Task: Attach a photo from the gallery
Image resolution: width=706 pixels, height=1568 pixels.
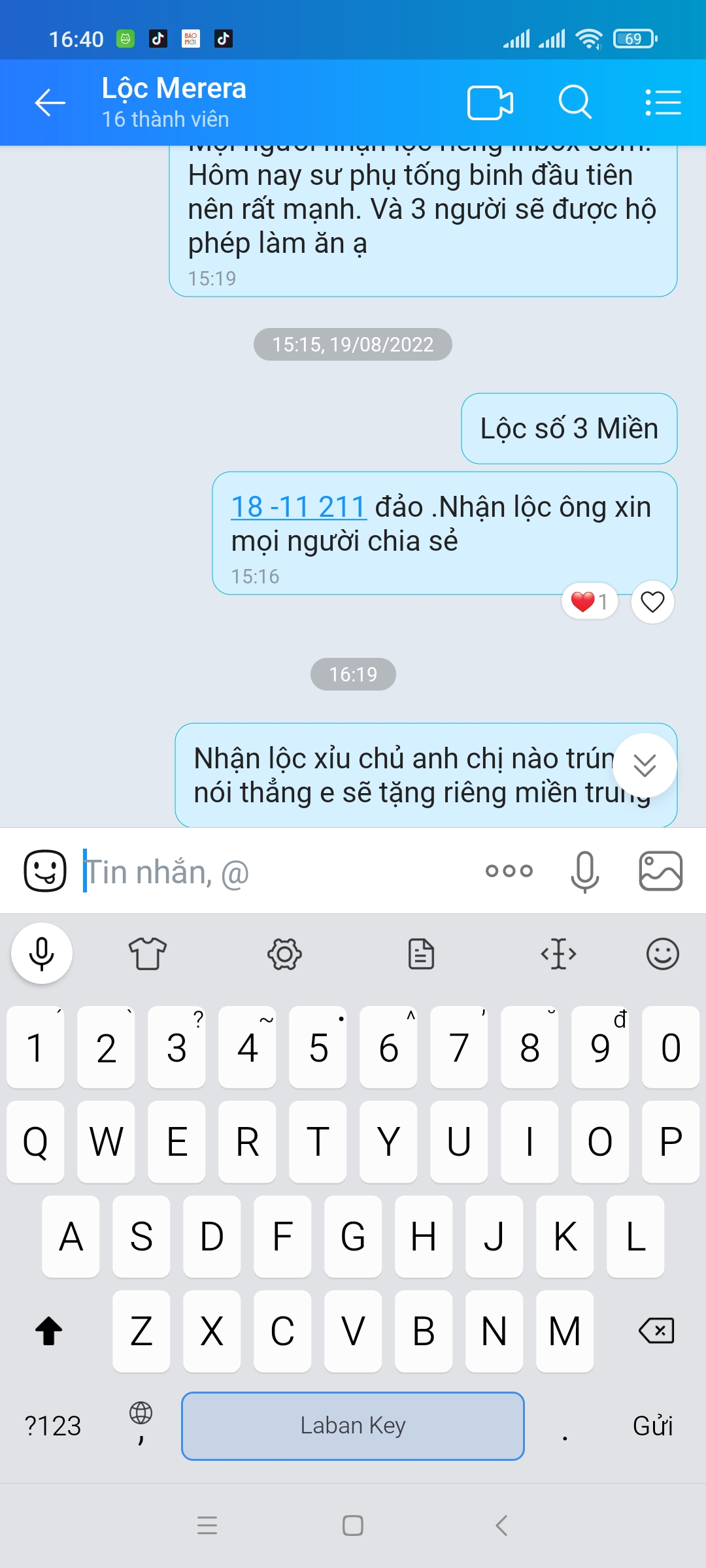Action: [x=661, y=871]
